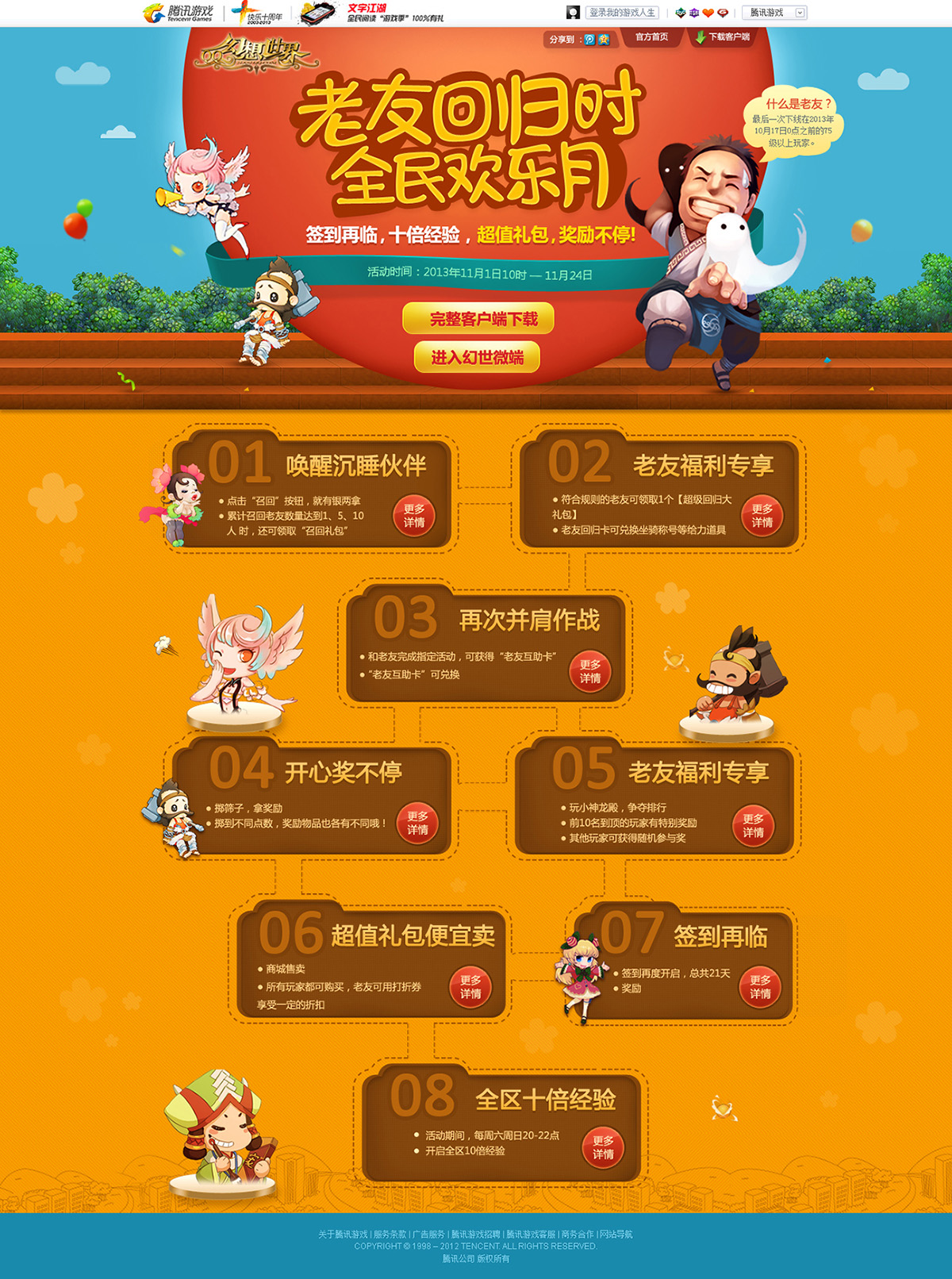The width and height of the screenshot is (952, 1279).
Task: Open 官方首页 tab
Action: pos(651,37)
